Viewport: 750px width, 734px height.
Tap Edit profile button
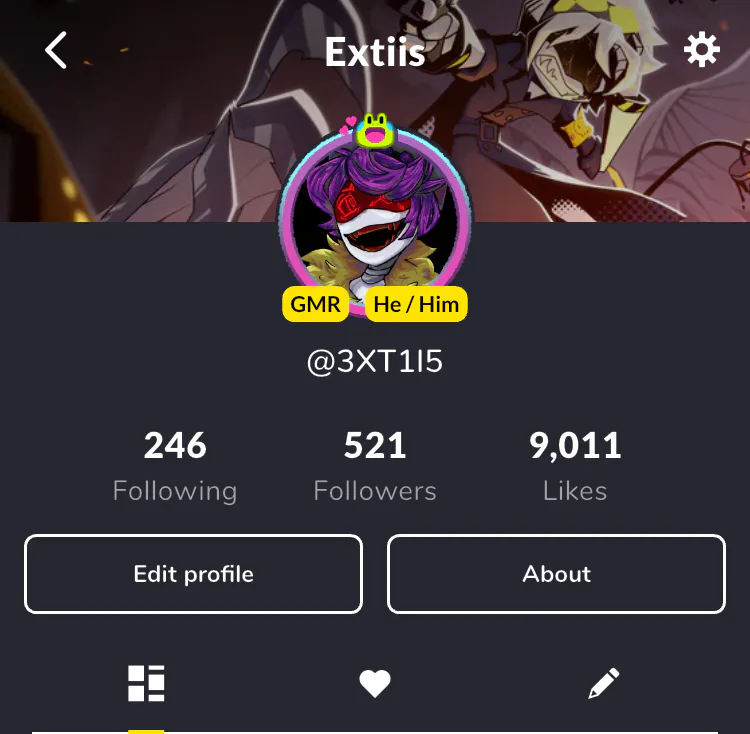pyautogui.click(x=193, y=574)
